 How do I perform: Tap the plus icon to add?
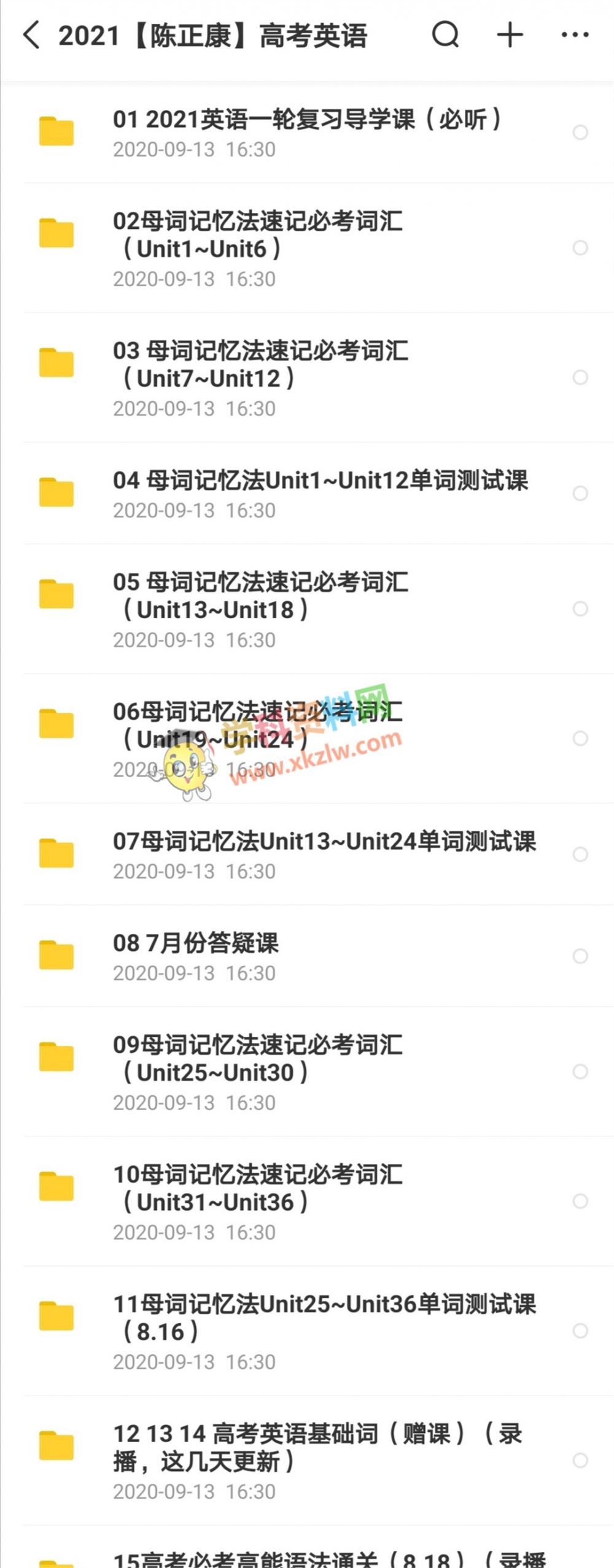click(x=510, y=35)
